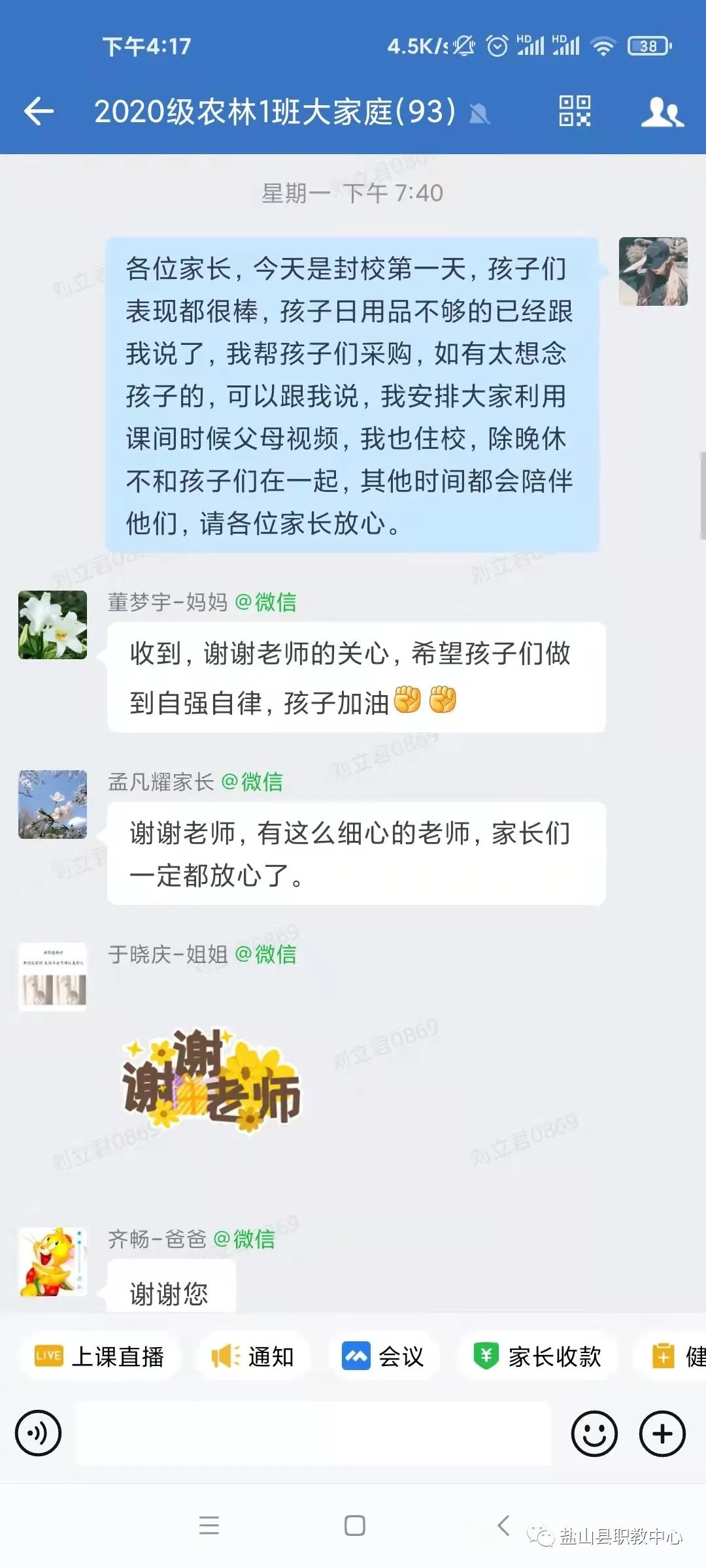Open the group members icon

point(662,112)
